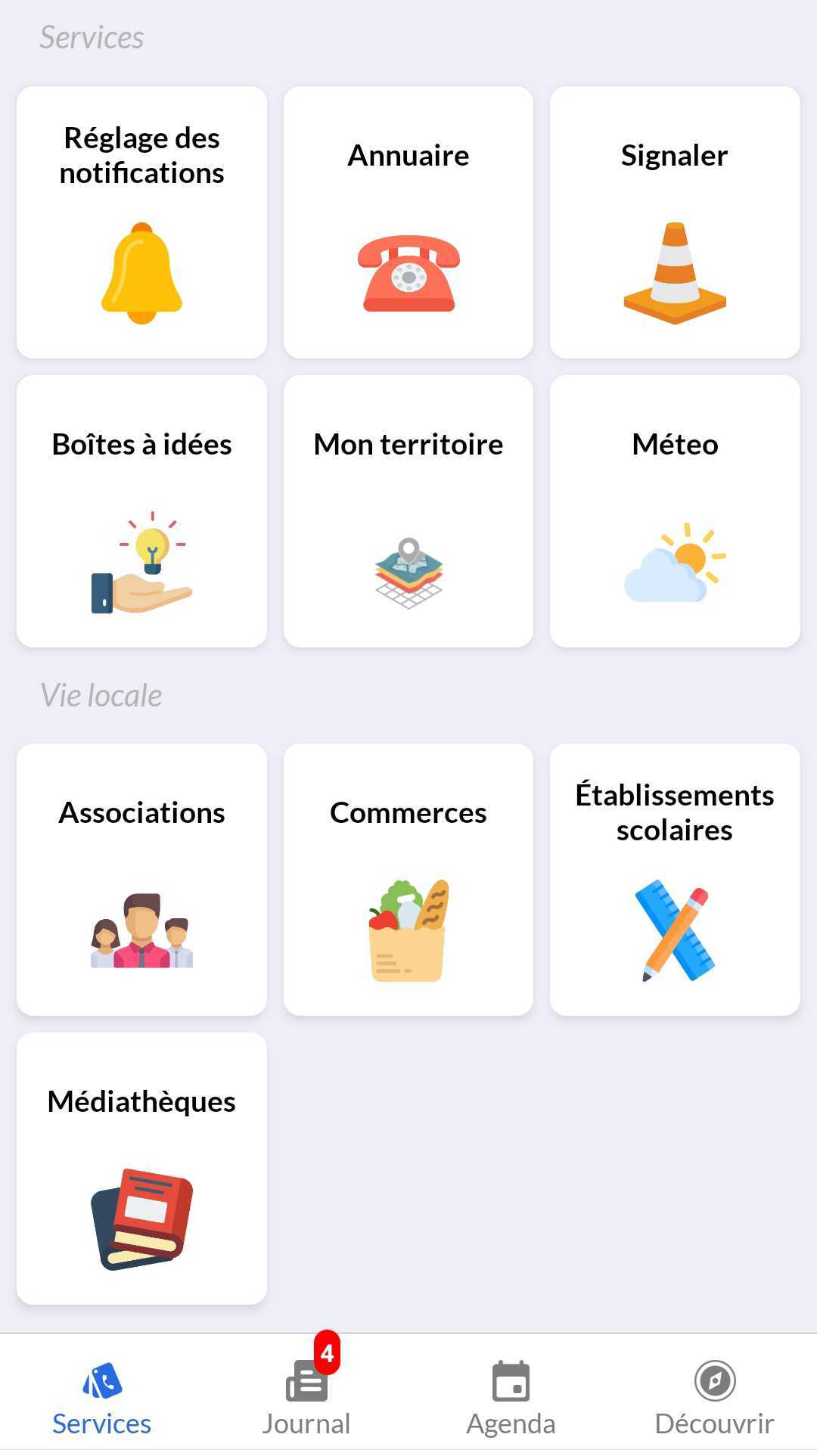Image resolution: width=817 pixels, height=1456 pixels.
Task: Open the Mon territoire card
Action: (408, 511)
